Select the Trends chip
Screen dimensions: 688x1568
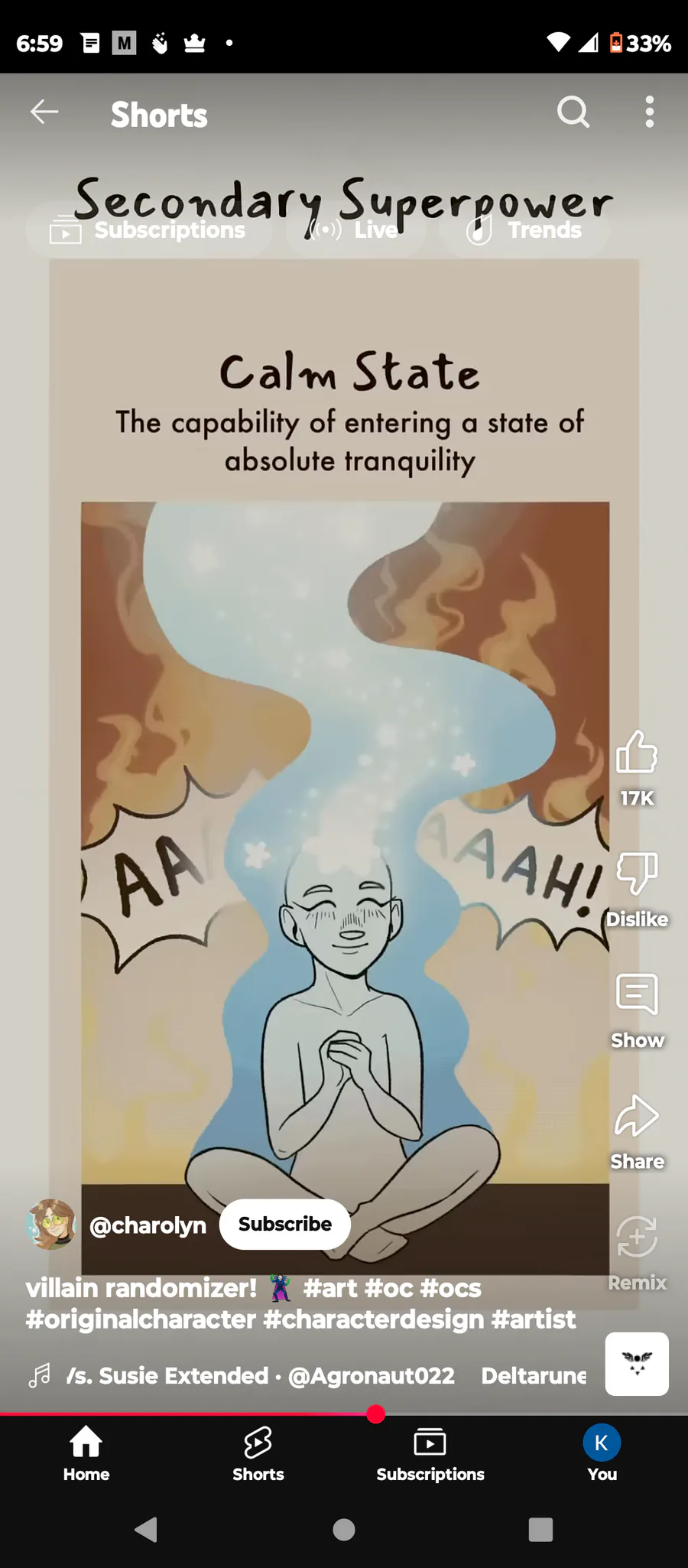click(524, 230)
